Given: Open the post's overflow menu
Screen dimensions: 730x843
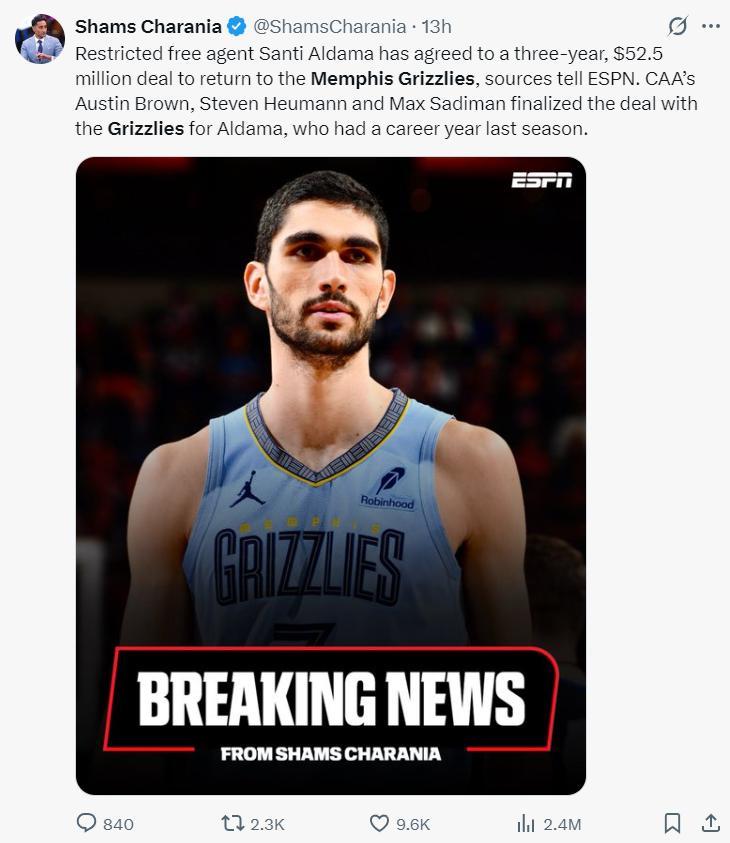Looking at the screenshot, I should (x=711, y=26).
